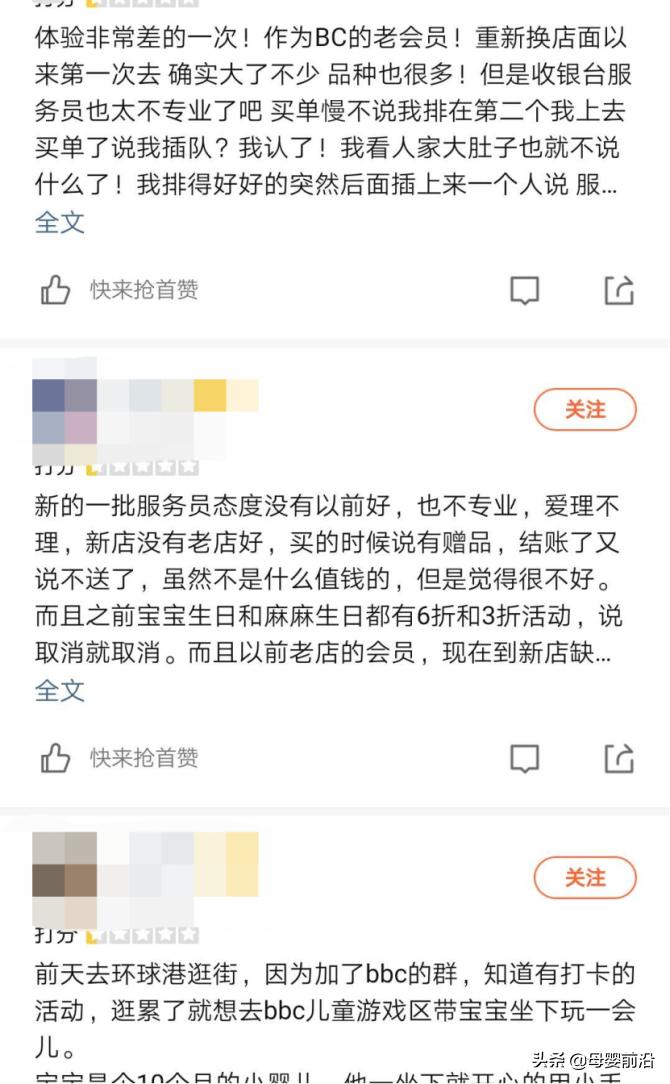Expand 全文 for the BC老会员 review

60,223
